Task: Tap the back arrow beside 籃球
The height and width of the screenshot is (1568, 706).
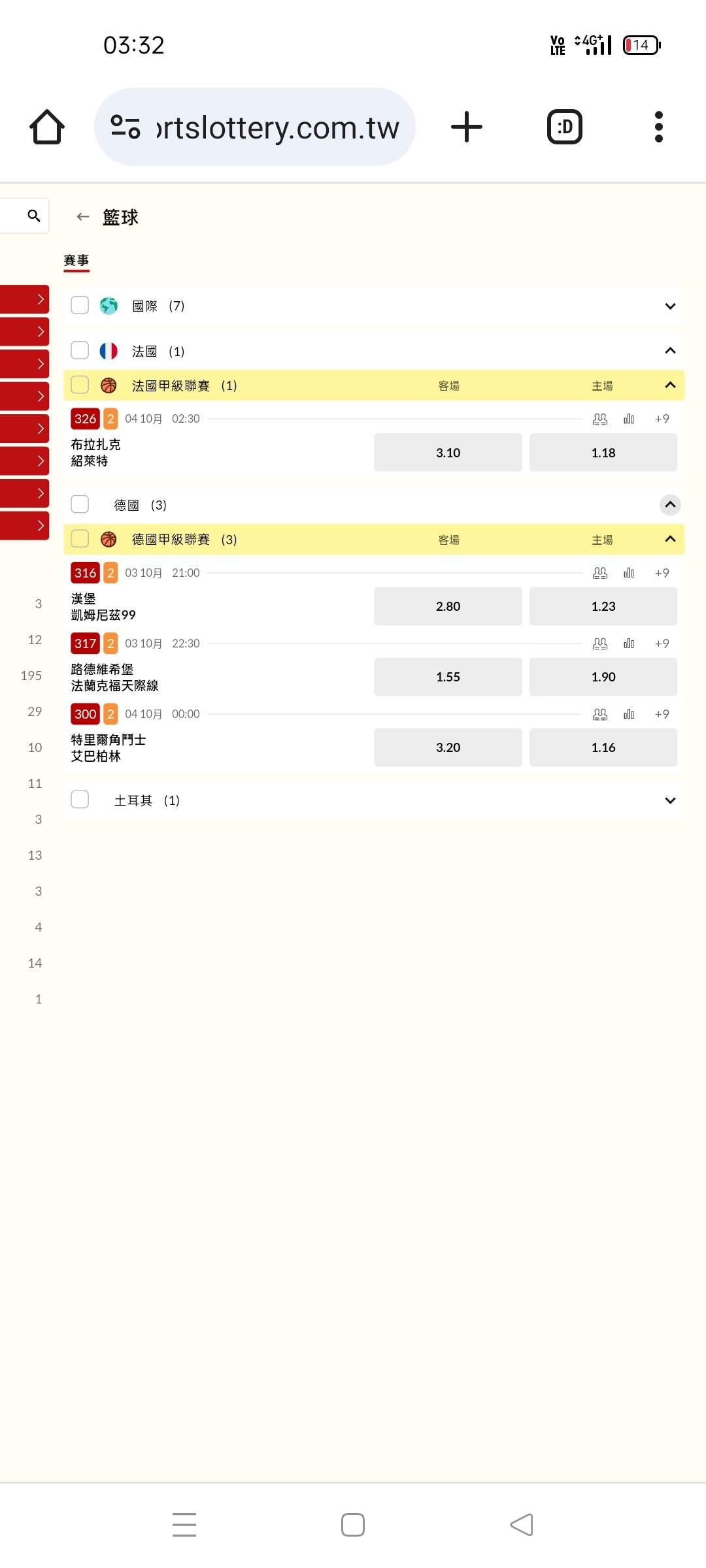Action: tap(82, 217)
